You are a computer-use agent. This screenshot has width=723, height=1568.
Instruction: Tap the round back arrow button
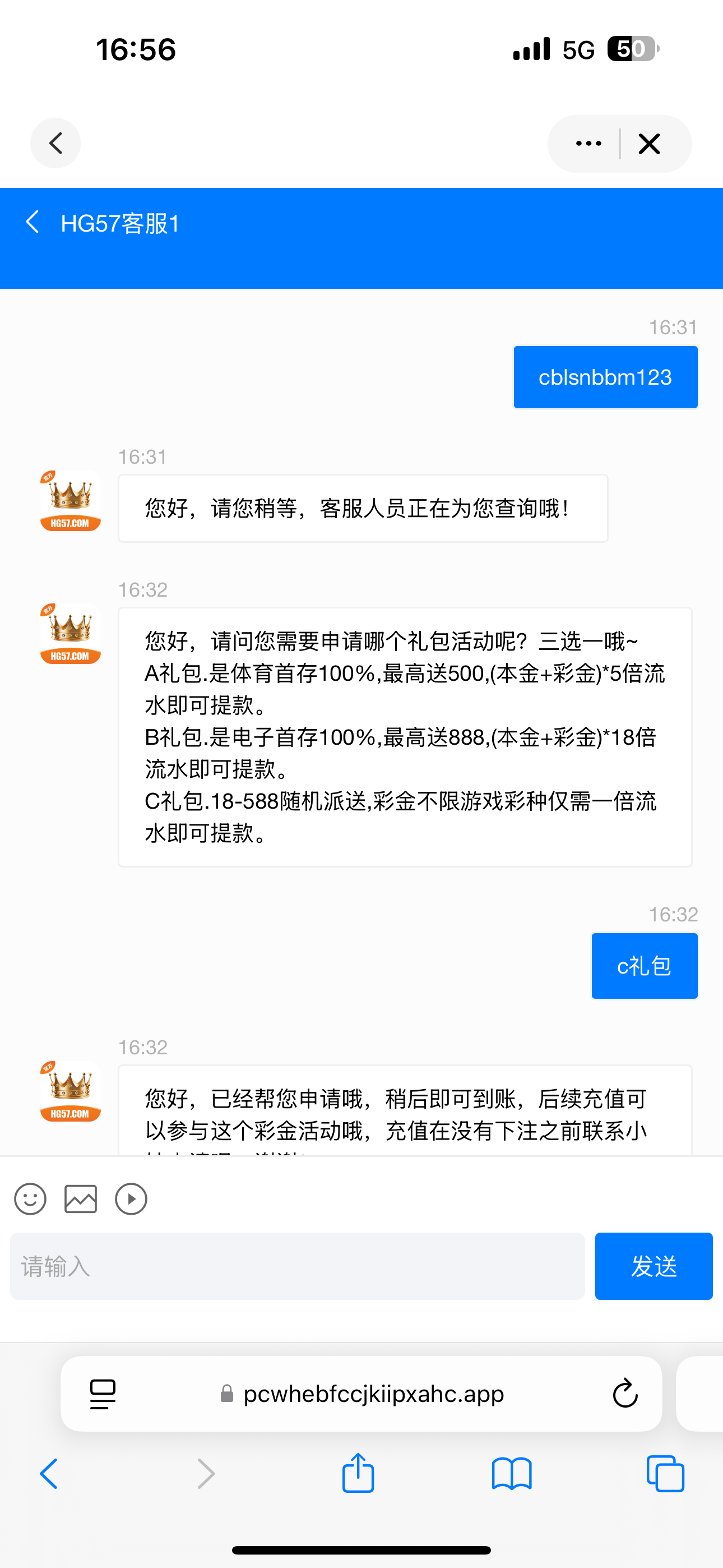coord(55,144)
